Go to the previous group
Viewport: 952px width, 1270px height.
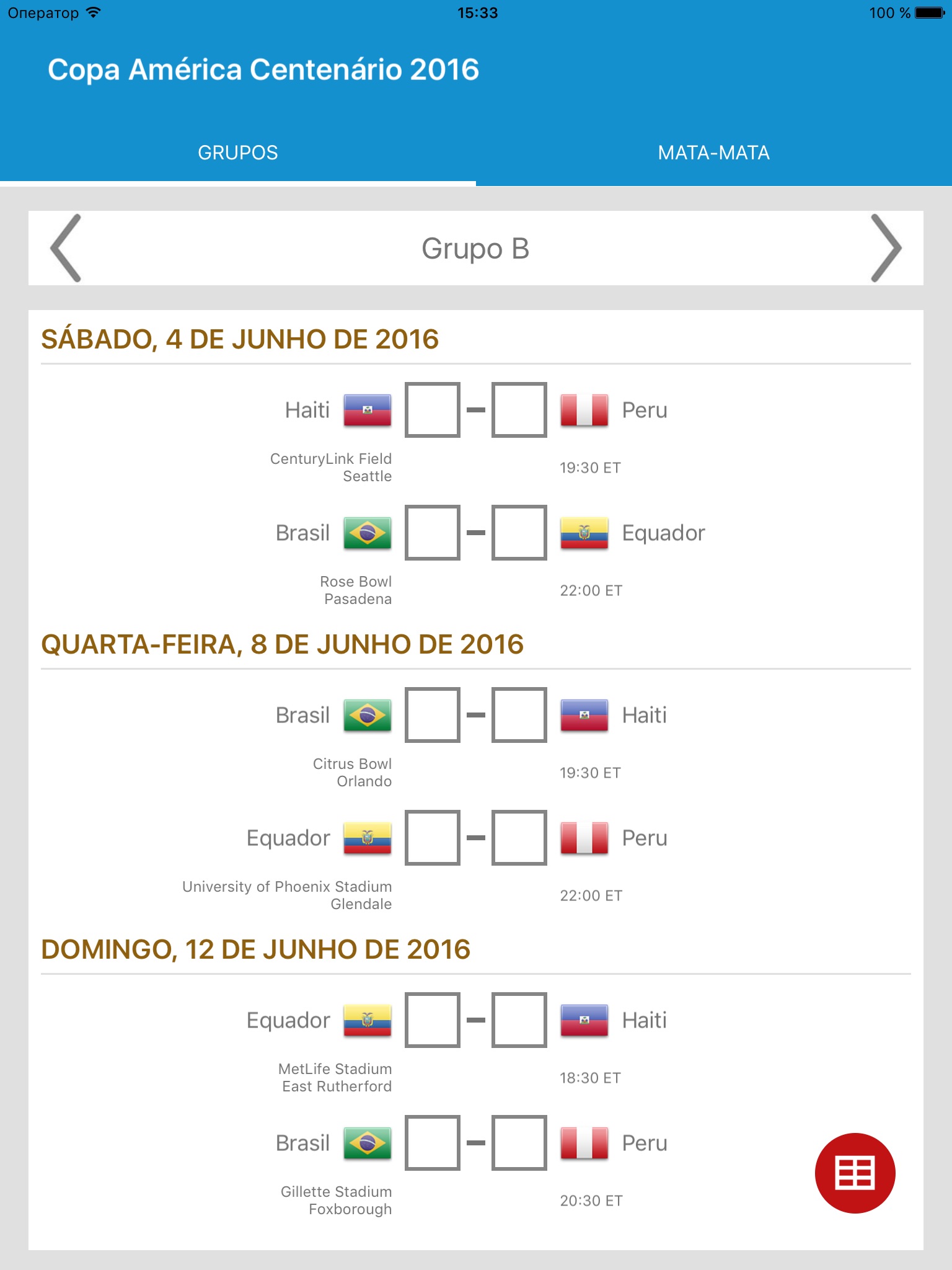click(x=66, y=248)
